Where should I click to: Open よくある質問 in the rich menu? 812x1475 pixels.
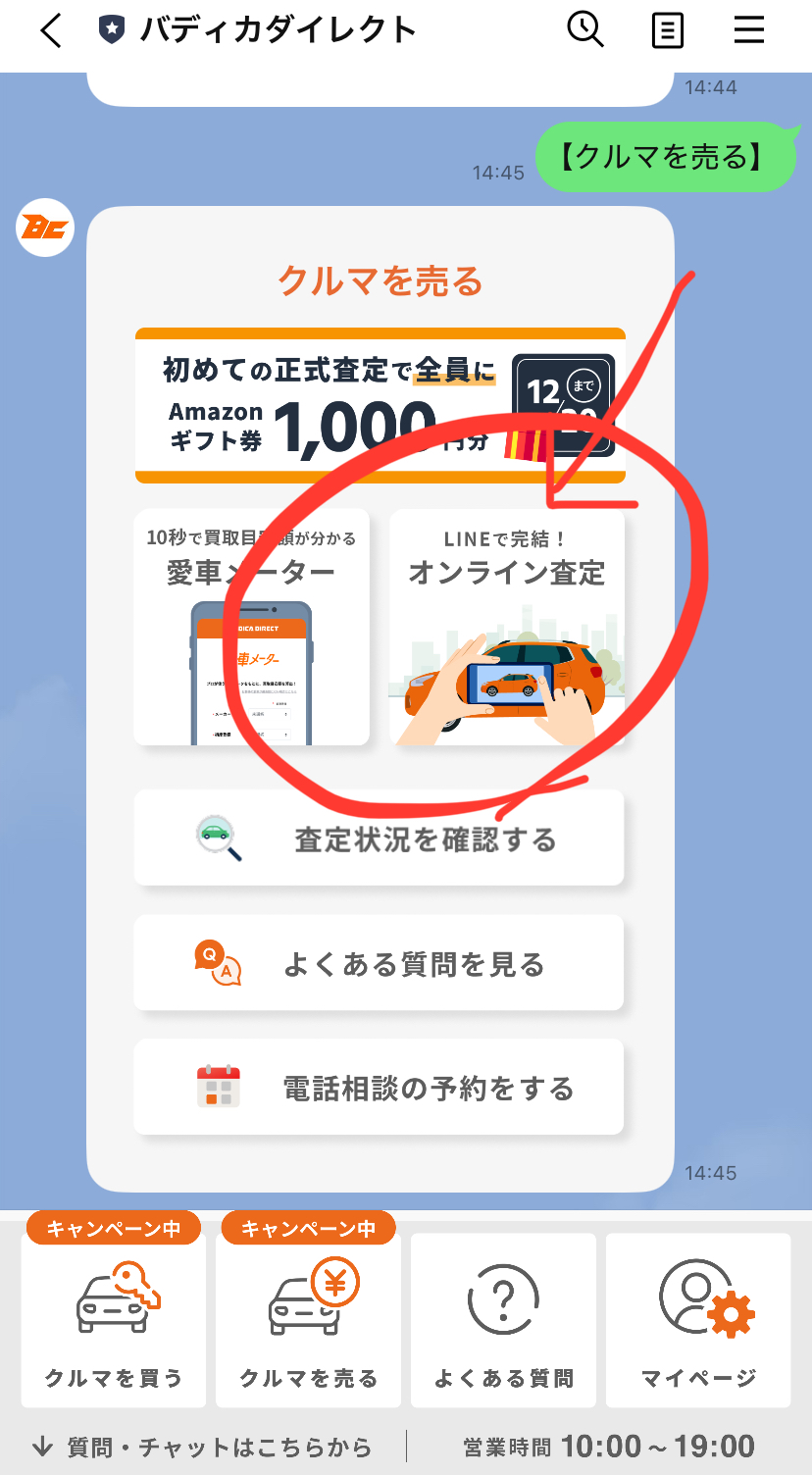click(503, 1320)
